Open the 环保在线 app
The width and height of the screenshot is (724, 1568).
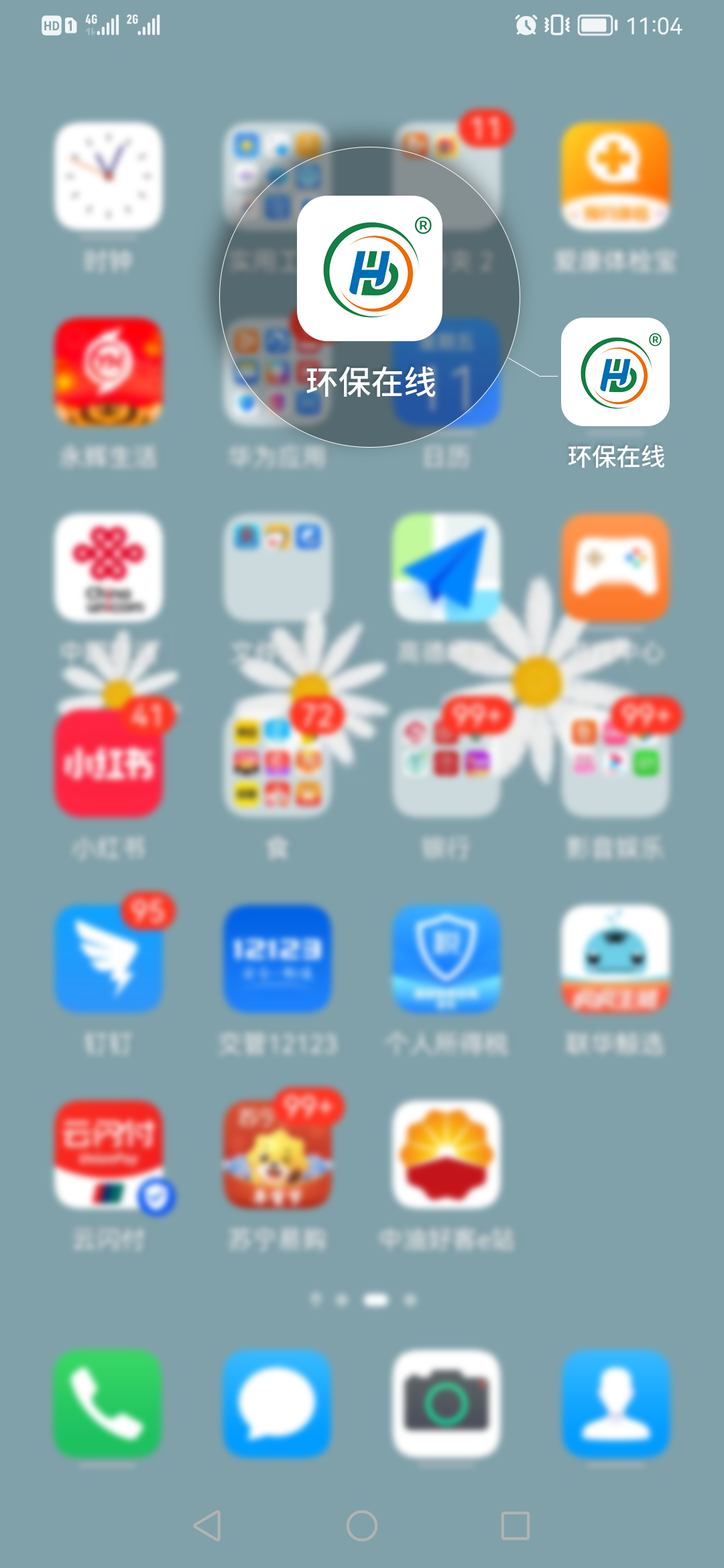coord(615,373)
